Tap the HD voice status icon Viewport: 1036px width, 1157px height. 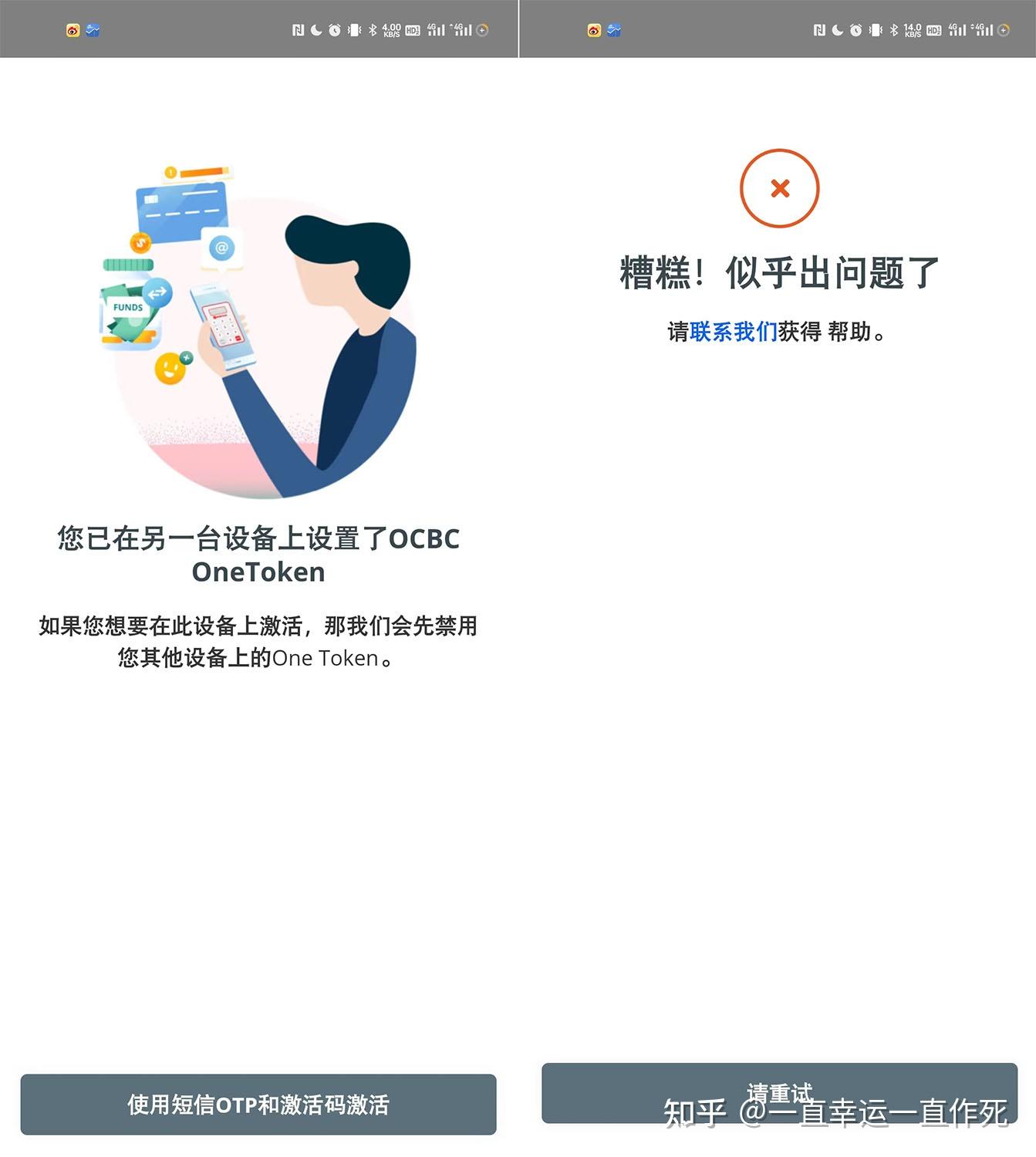(x=413, y=29)
